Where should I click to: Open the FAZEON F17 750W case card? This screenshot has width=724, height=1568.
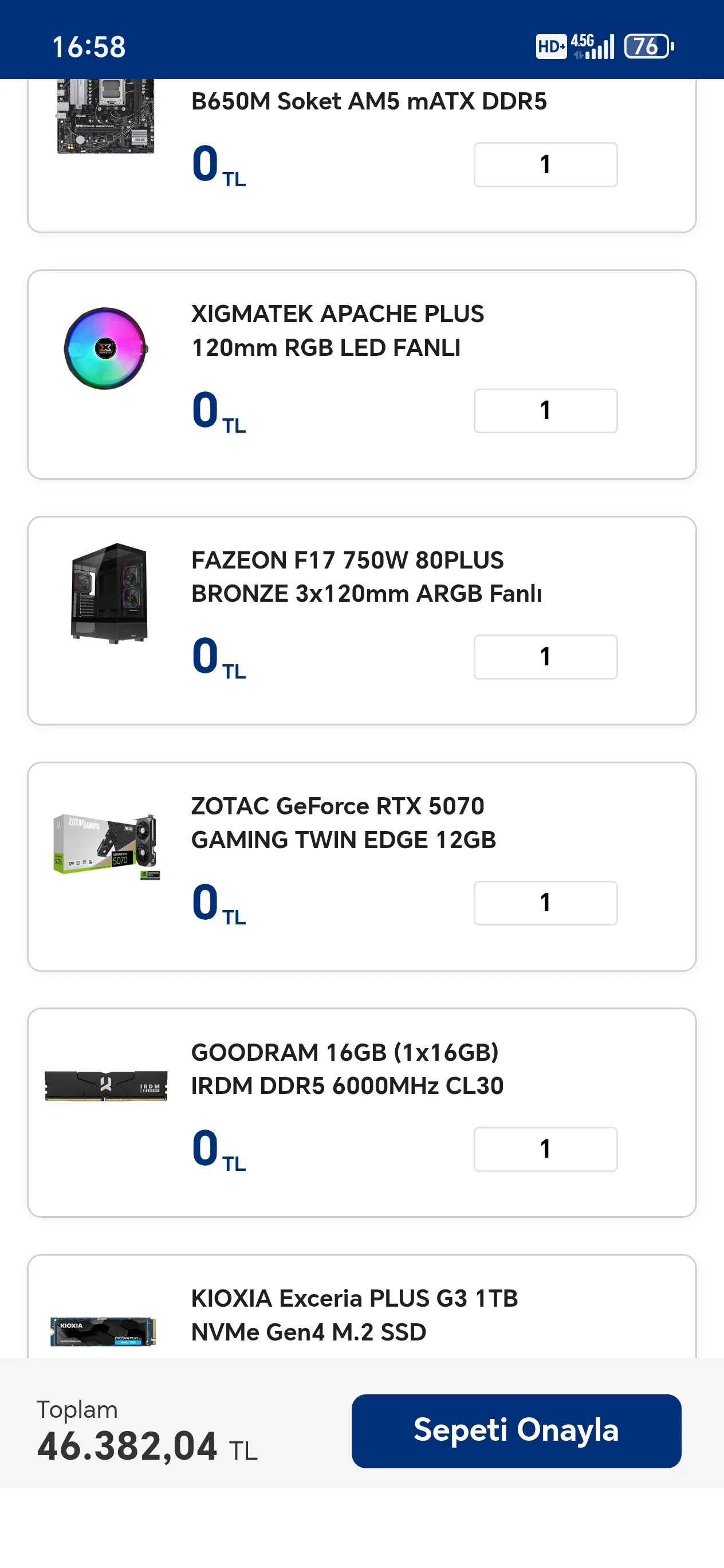coord(365,577)
